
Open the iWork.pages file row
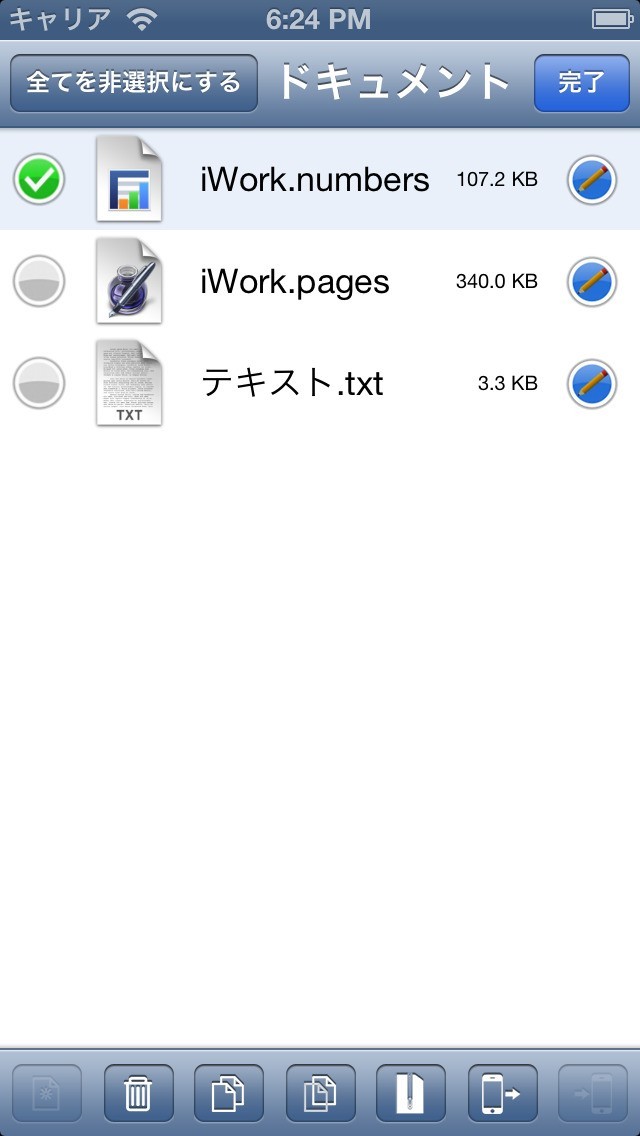click(x=294, y=282)
